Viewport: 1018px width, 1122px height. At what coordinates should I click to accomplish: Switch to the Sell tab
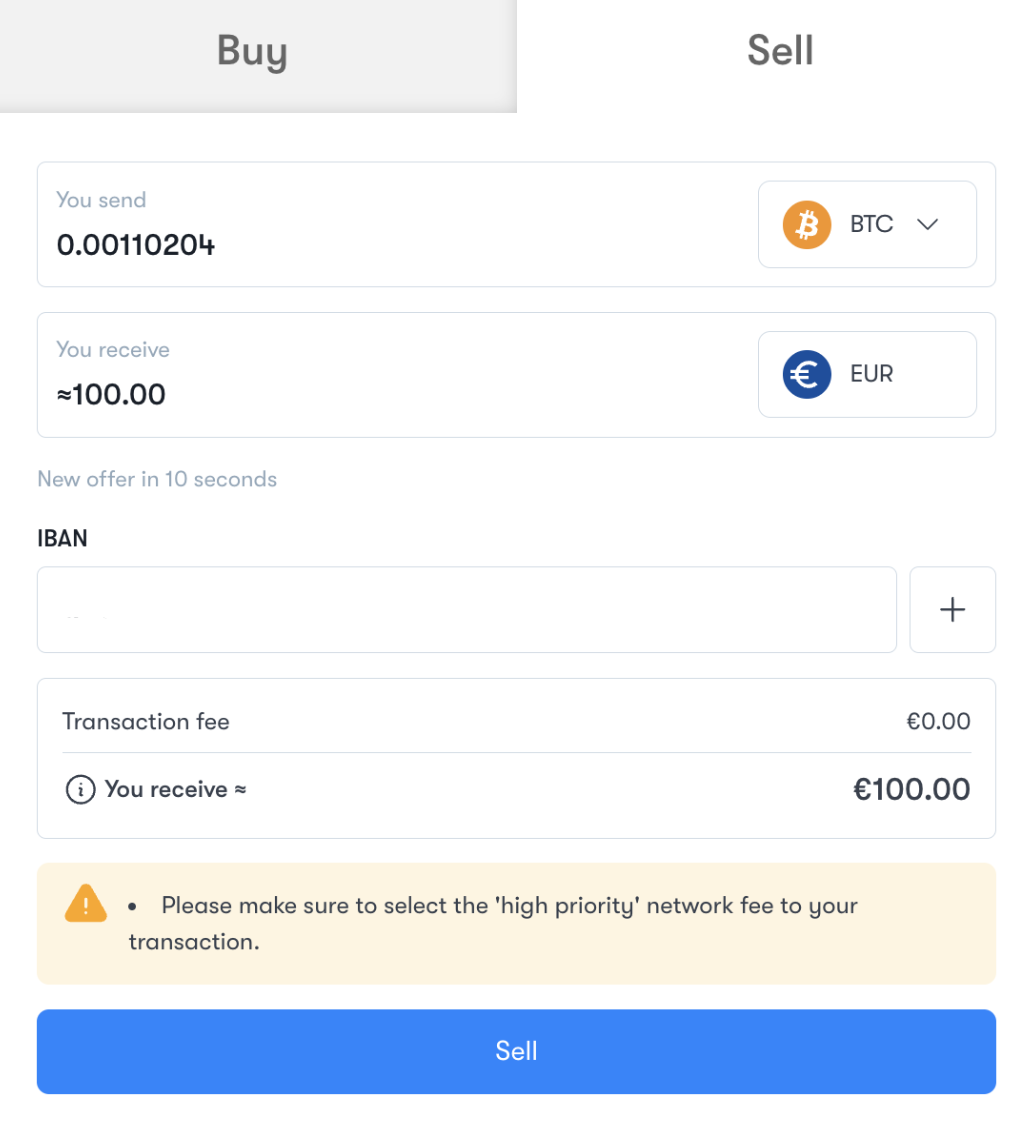(779, 51)
